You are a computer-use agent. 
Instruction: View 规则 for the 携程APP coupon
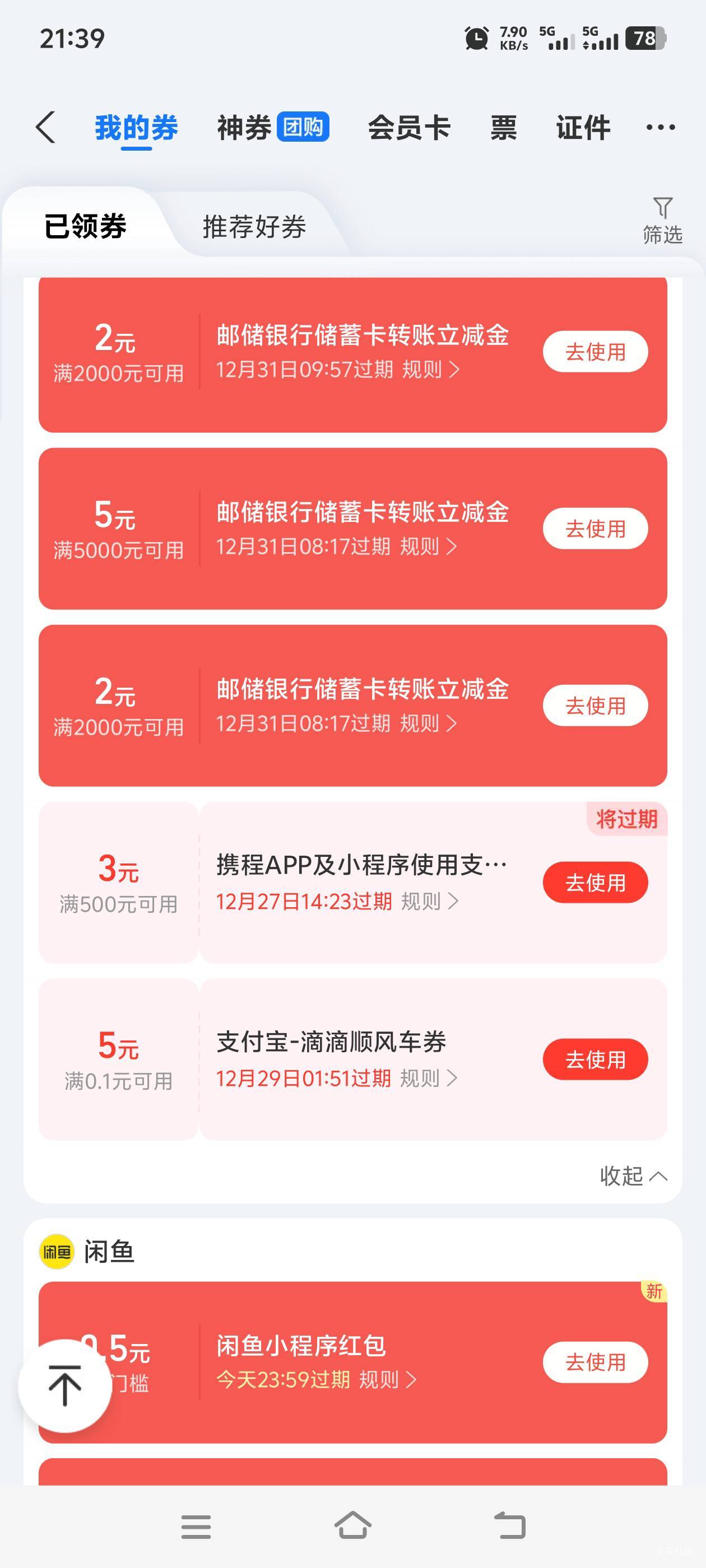click(429, 901)
